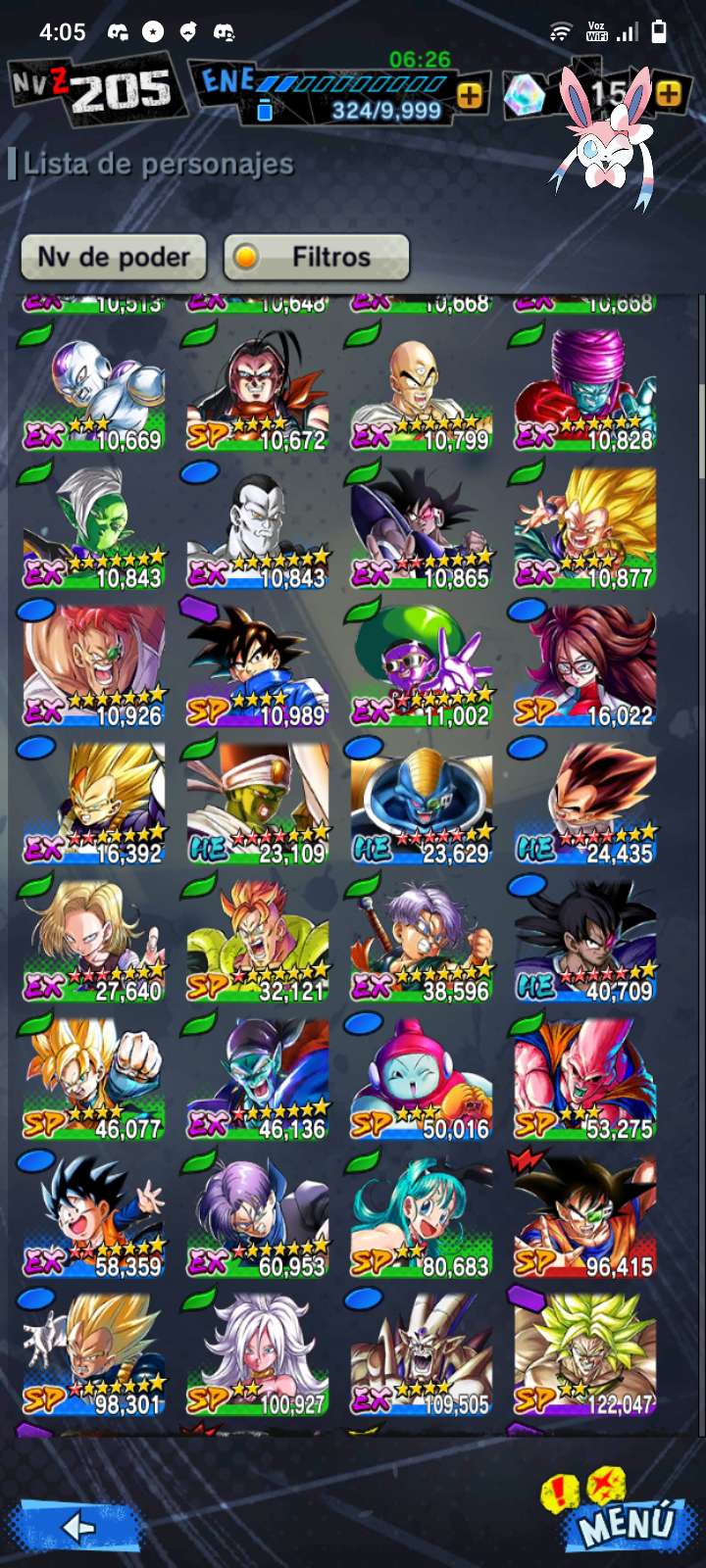Open the character with power 10,669
706x1568 pixels.
click(94, 391)
